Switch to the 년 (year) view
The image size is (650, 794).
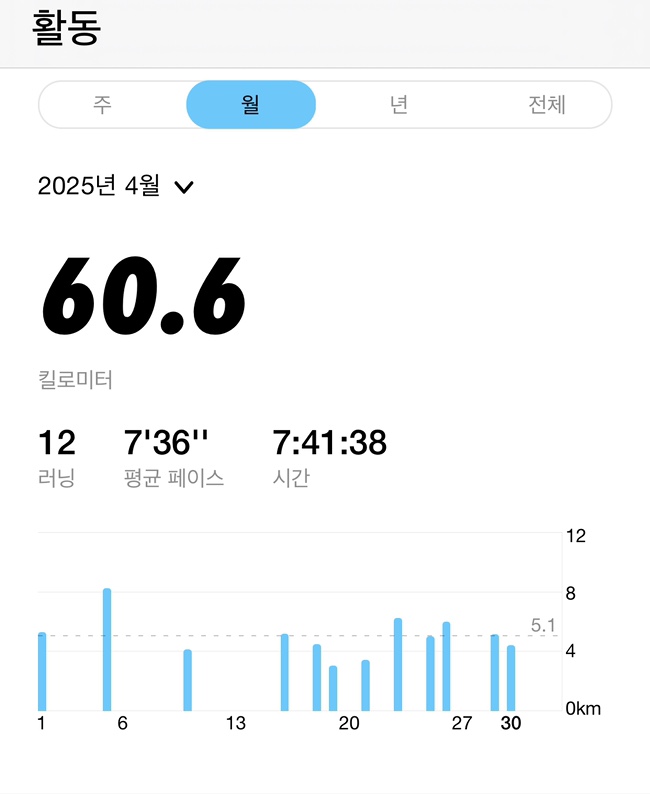(399, 105)
